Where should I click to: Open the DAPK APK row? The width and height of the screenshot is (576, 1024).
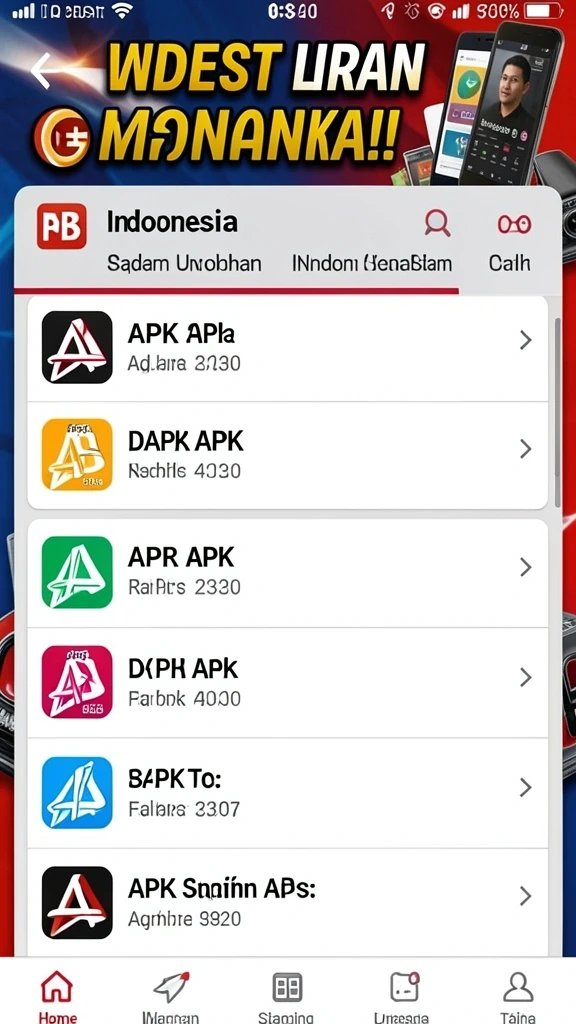[287, 456]
